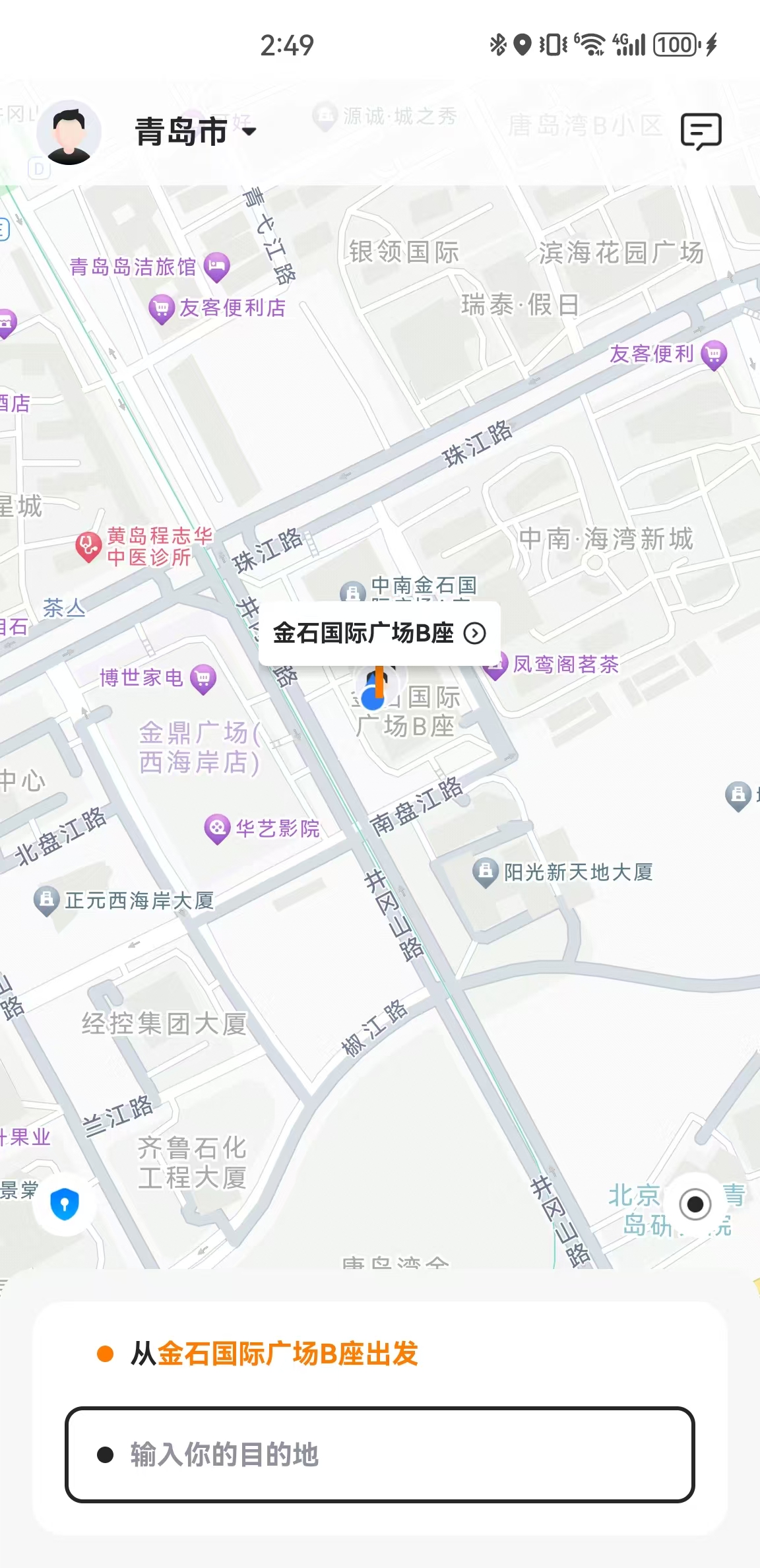Change pickup point 从金石国际广场B座出发
Image resolution: width=760 pixels, height=1568 pixels.
coord(274,1354)
